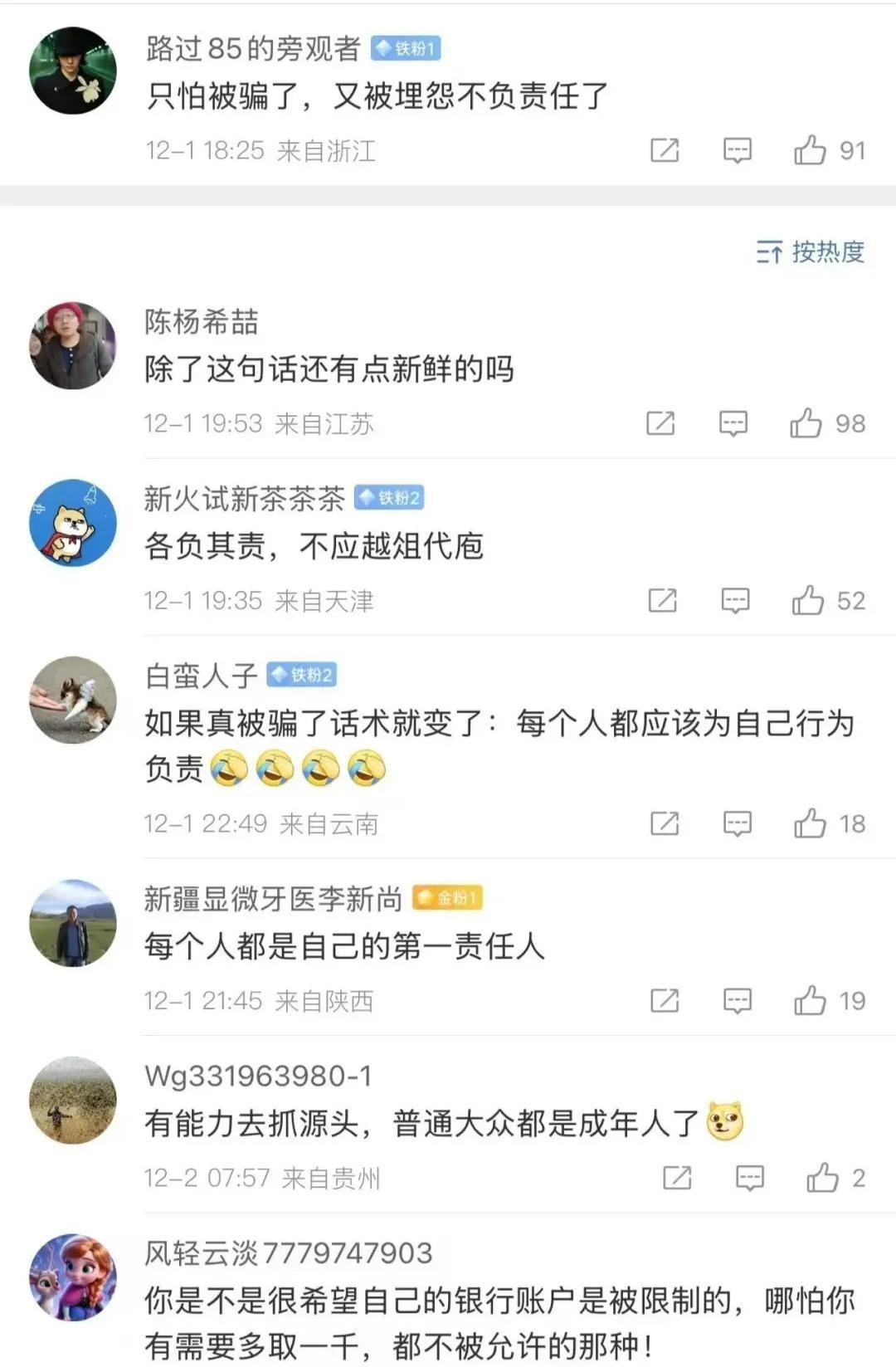Reply to Wg331963980-1's comment
Screen dimensions: 896x1367
(x=750, y=1178)
